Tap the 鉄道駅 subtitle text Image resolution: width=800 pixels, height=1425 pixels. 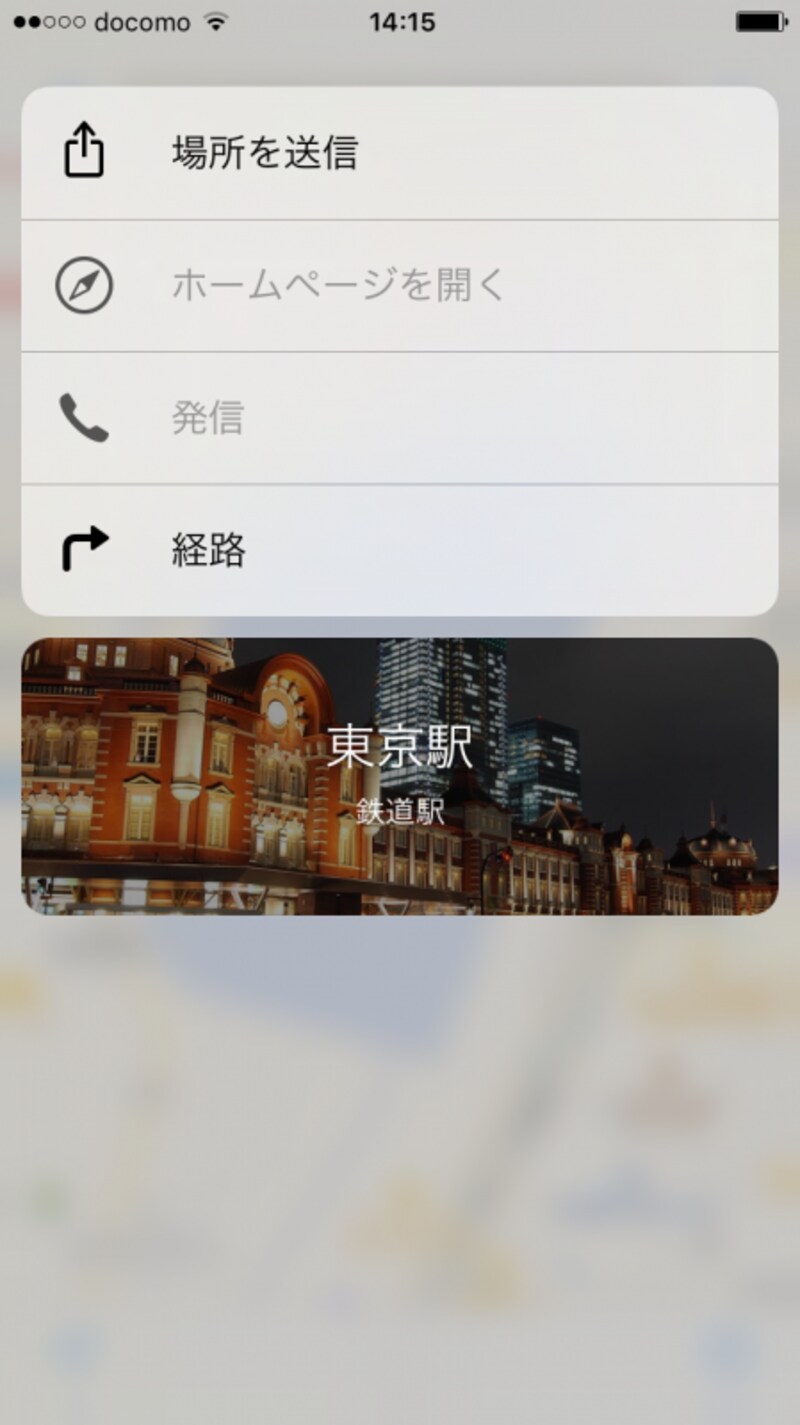pyautogui.click(x=400, y=812)
